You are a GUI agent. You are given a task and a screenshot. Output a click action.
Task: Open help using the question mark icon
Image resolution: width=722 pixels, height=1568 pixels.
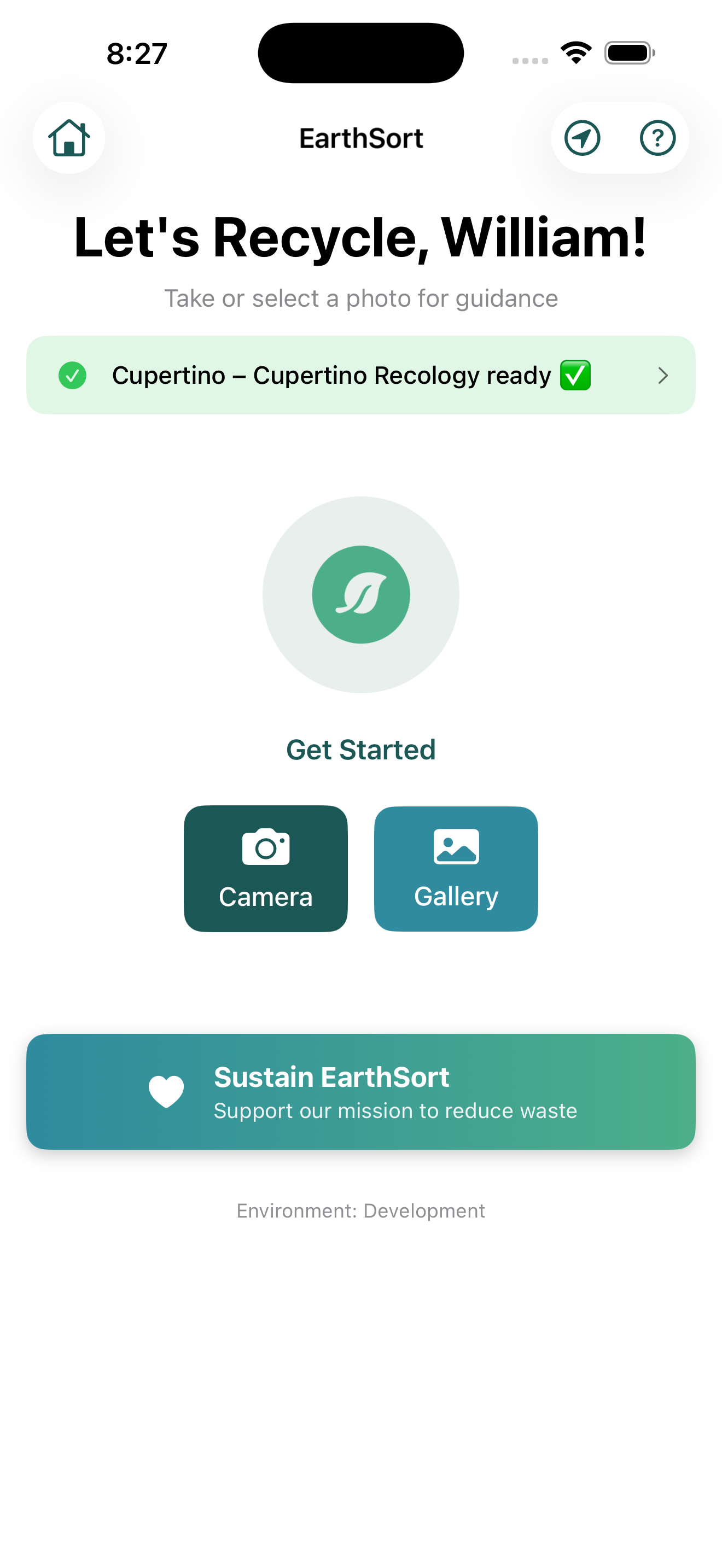coord(657,138)
